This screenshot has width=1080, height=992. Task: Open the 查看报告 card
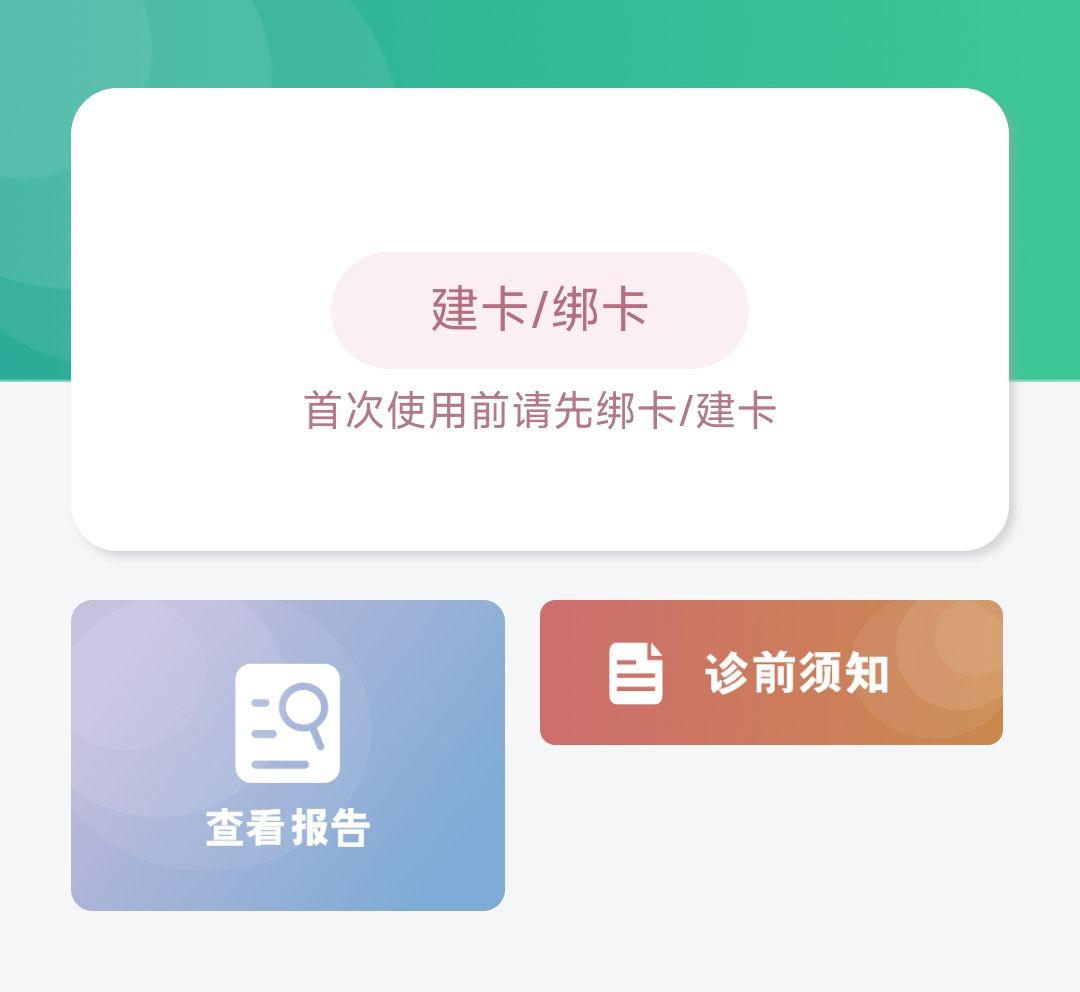(288, 755)
